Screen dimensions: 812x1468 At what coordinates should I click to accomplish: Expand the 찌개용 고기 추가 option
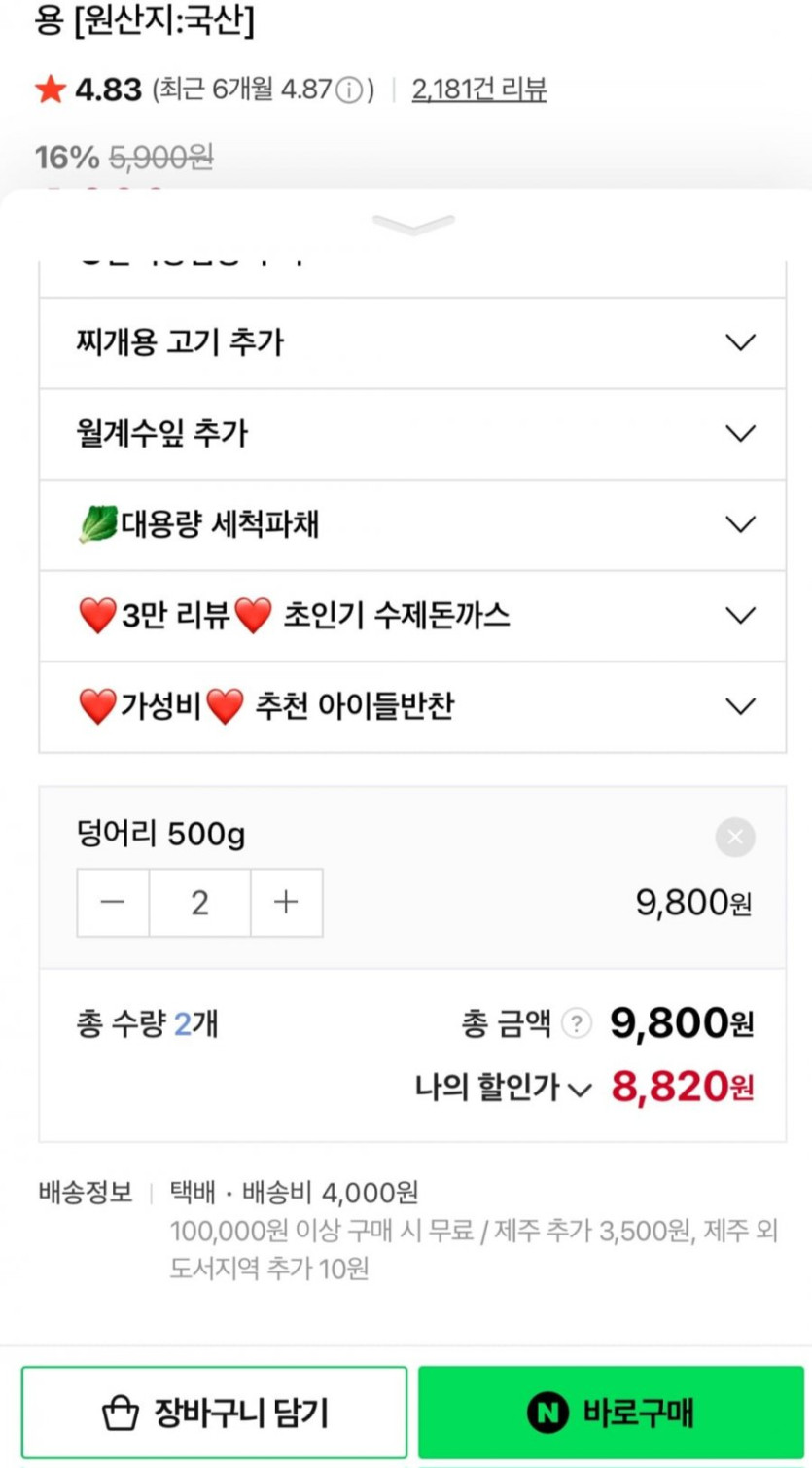pyautogui.click(x=741, y=342)
